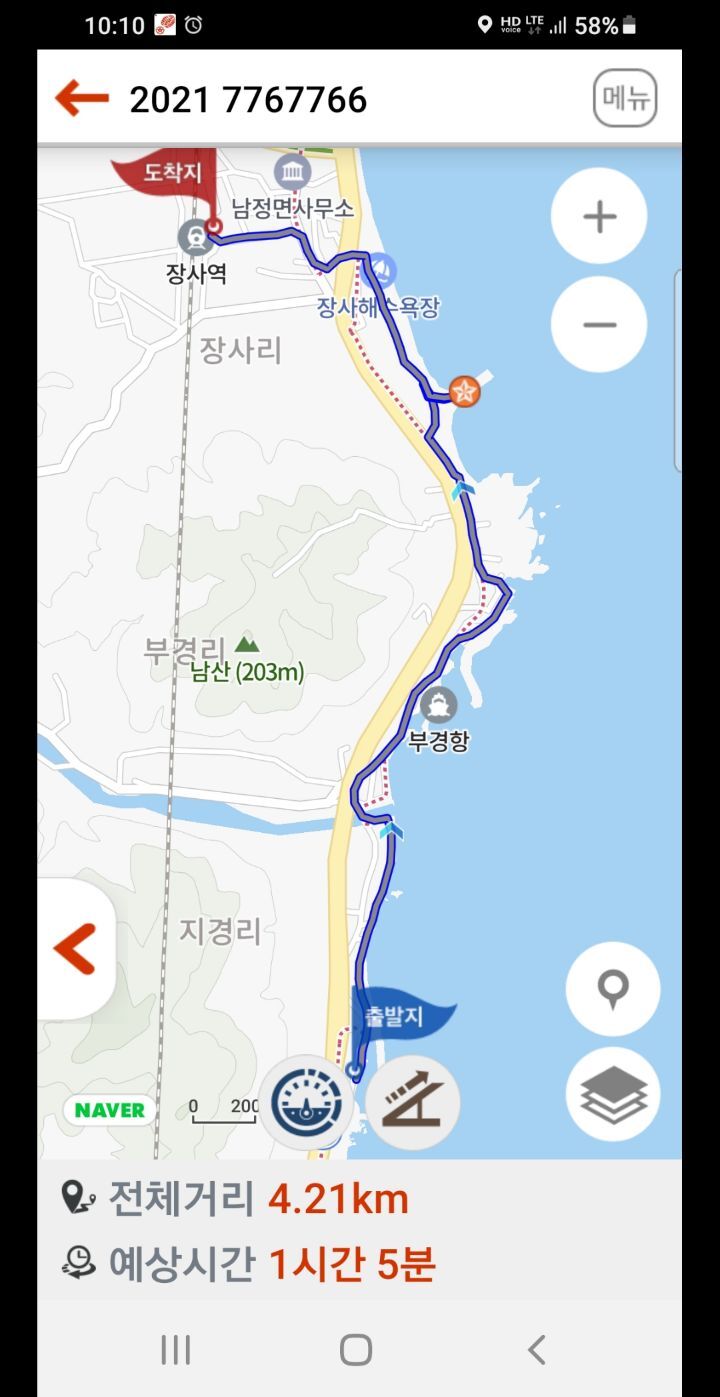Center map on current location

(x=612, y=989)
